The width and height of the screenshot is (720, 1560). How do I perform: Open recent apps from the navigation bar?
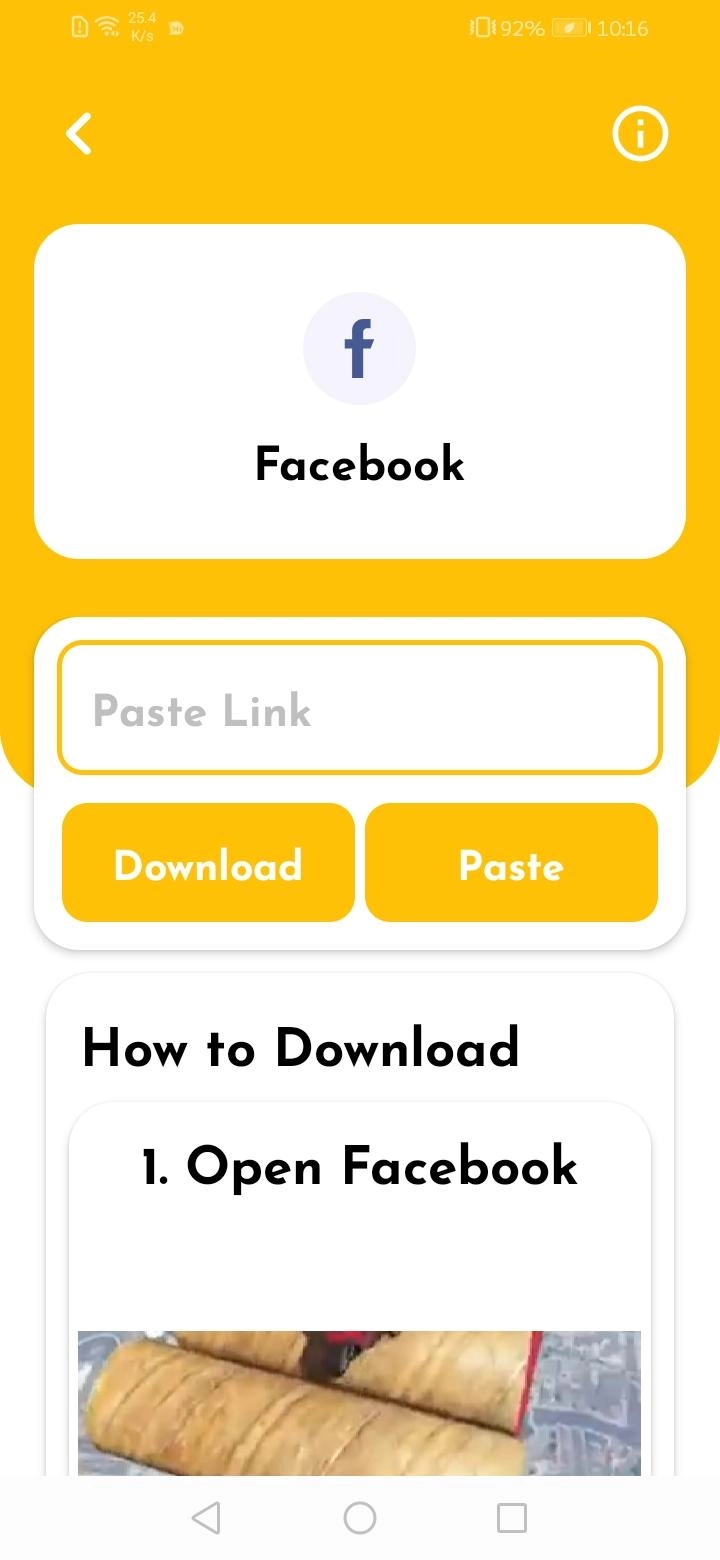[x=511, y=1518]
